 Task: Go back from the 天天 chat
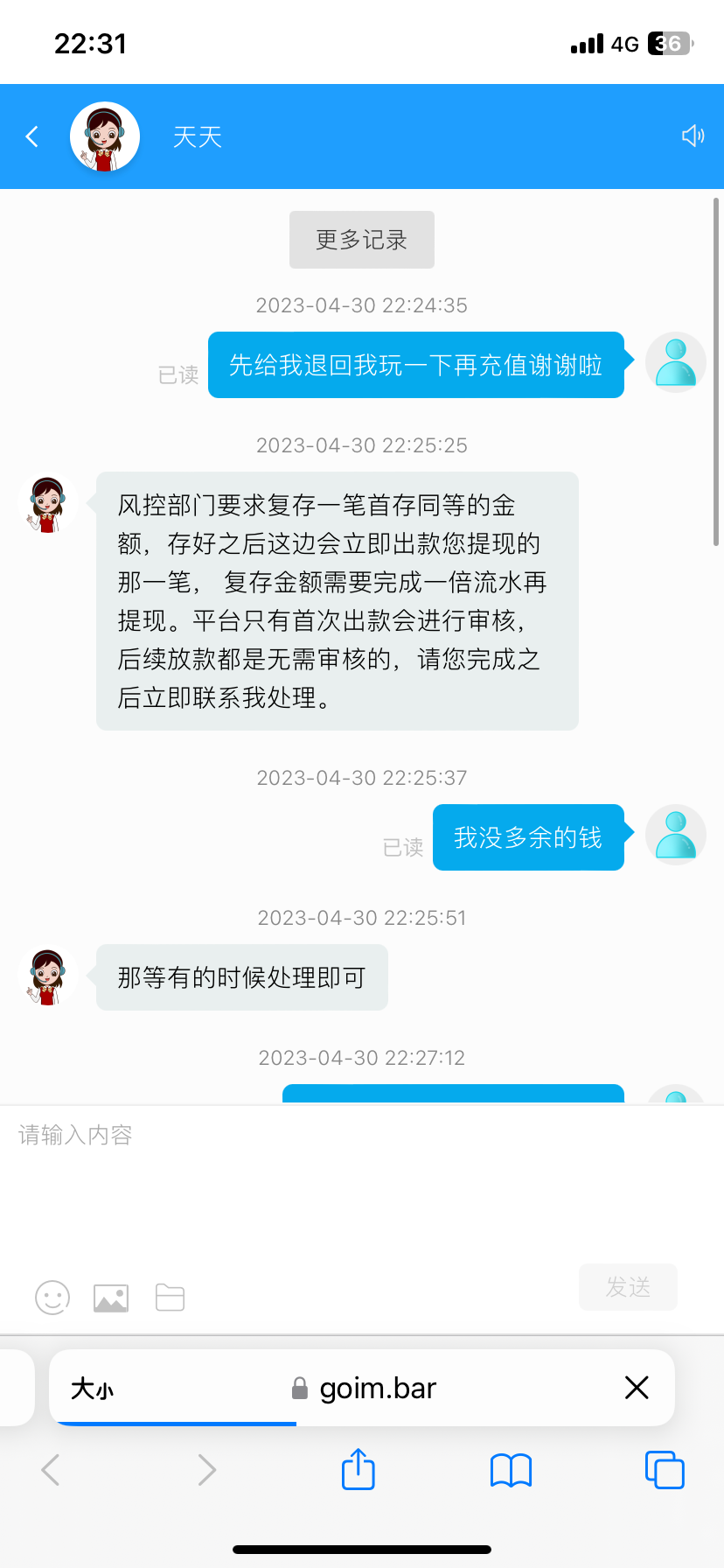coord(32,136)
